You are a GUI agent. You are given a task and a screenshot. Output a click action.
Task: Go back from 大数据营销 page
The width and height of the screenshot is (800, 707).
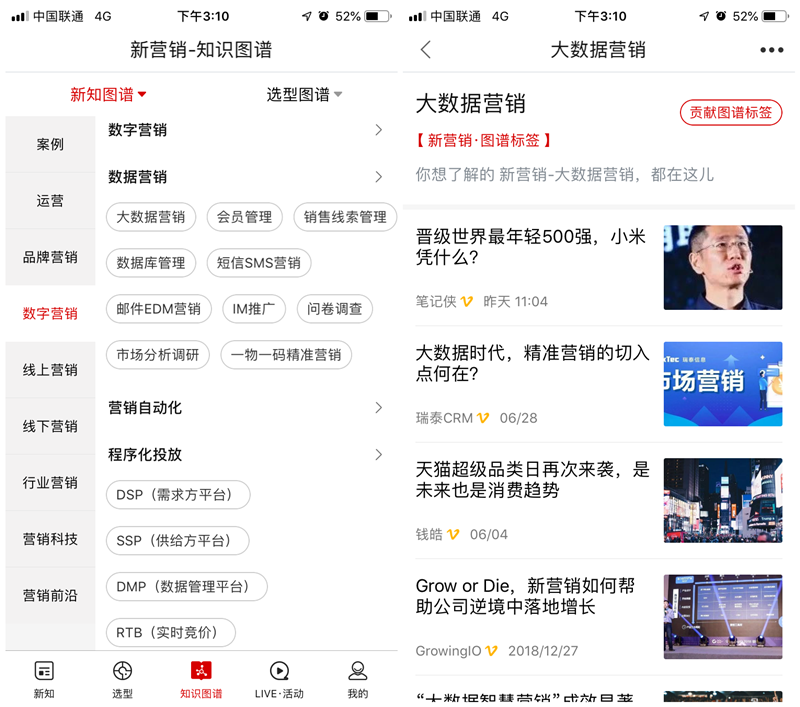pos(426,50)
